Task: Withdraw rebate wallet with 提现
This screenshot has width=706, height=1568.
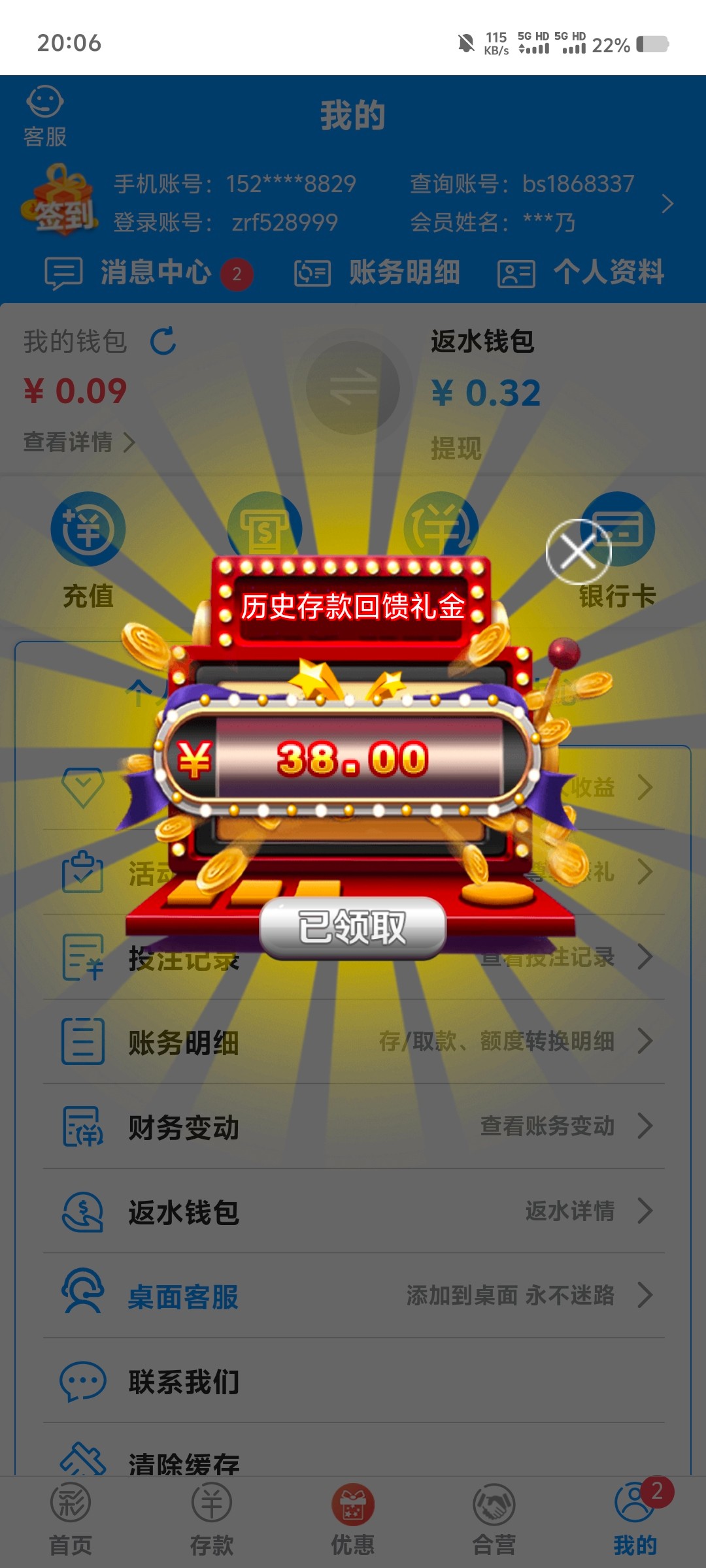Action: tap(456, 448)
